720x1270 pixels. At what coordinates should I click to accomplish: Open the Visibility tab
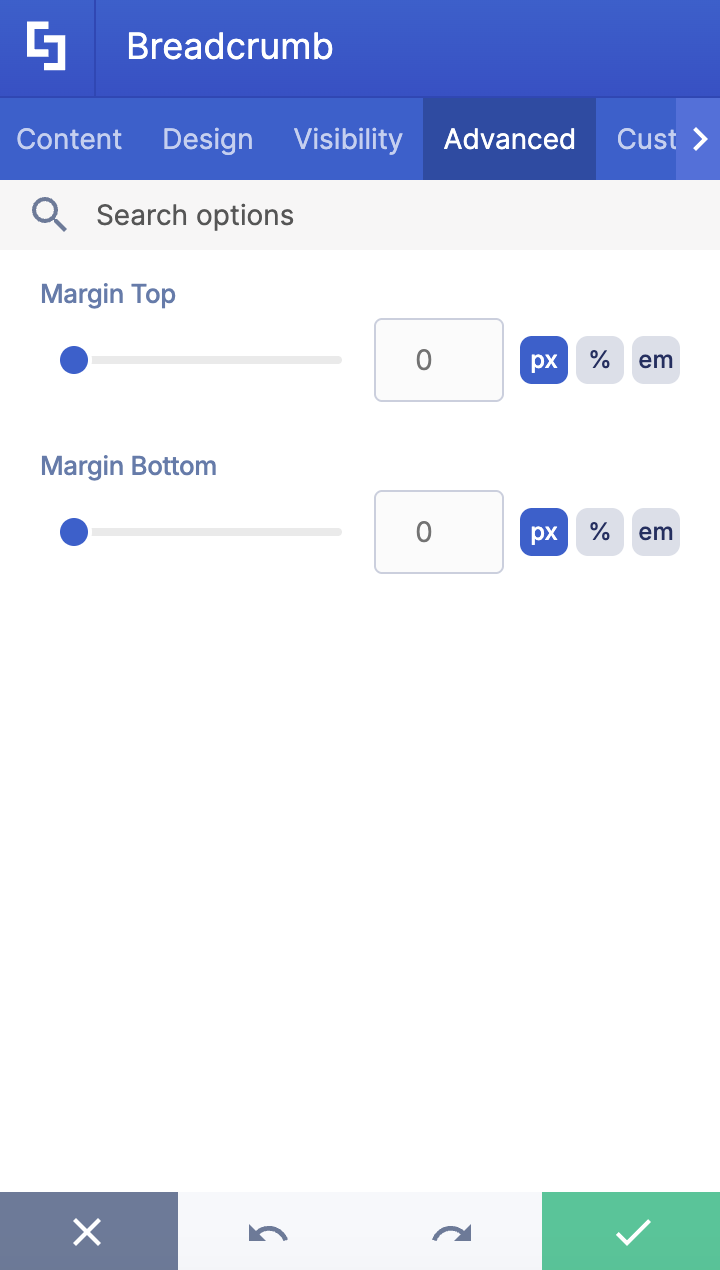point(348,139)
